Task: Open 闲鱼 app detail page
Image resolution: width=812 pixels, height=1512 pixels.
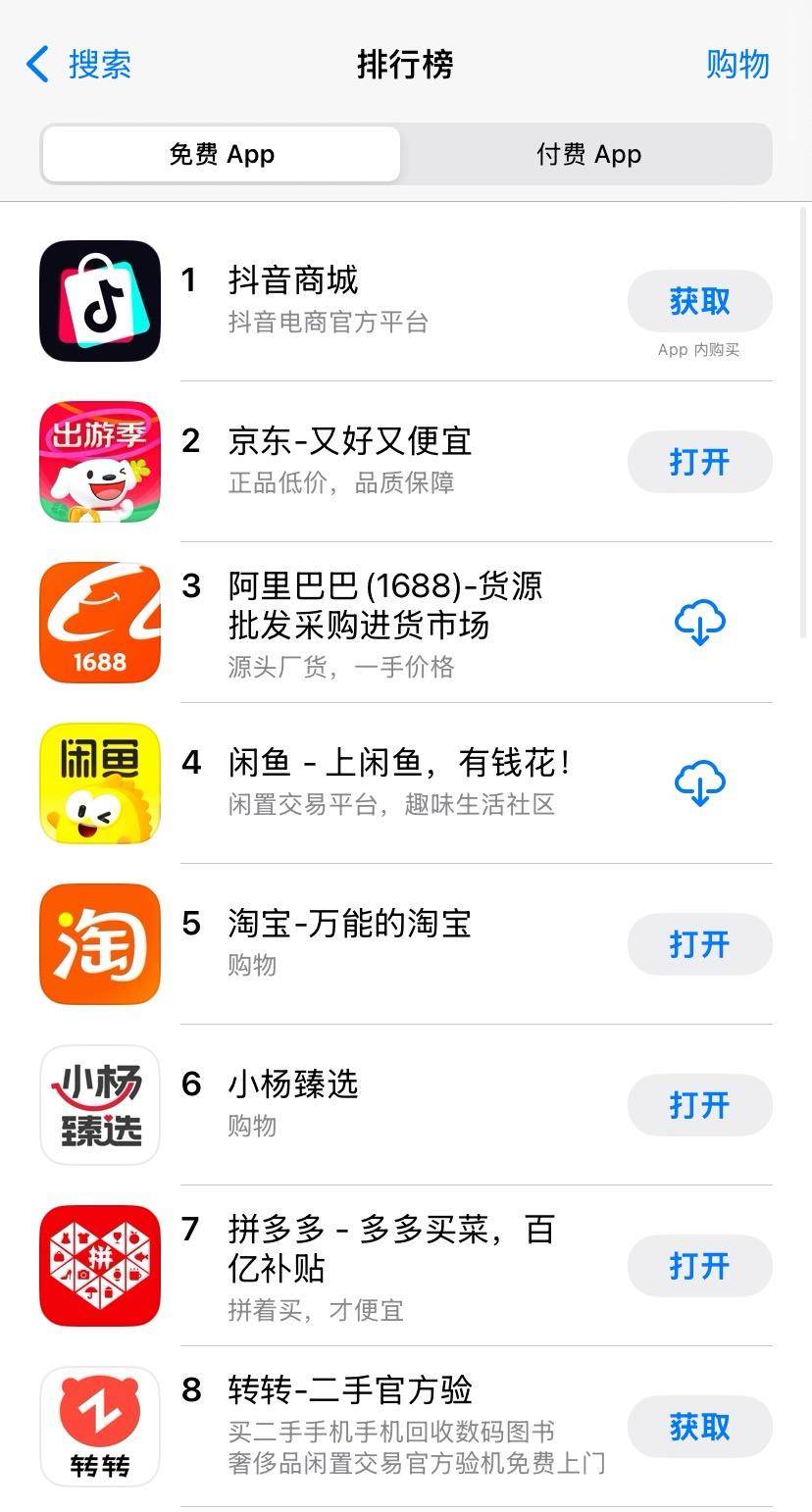Action: click(398, 763)
